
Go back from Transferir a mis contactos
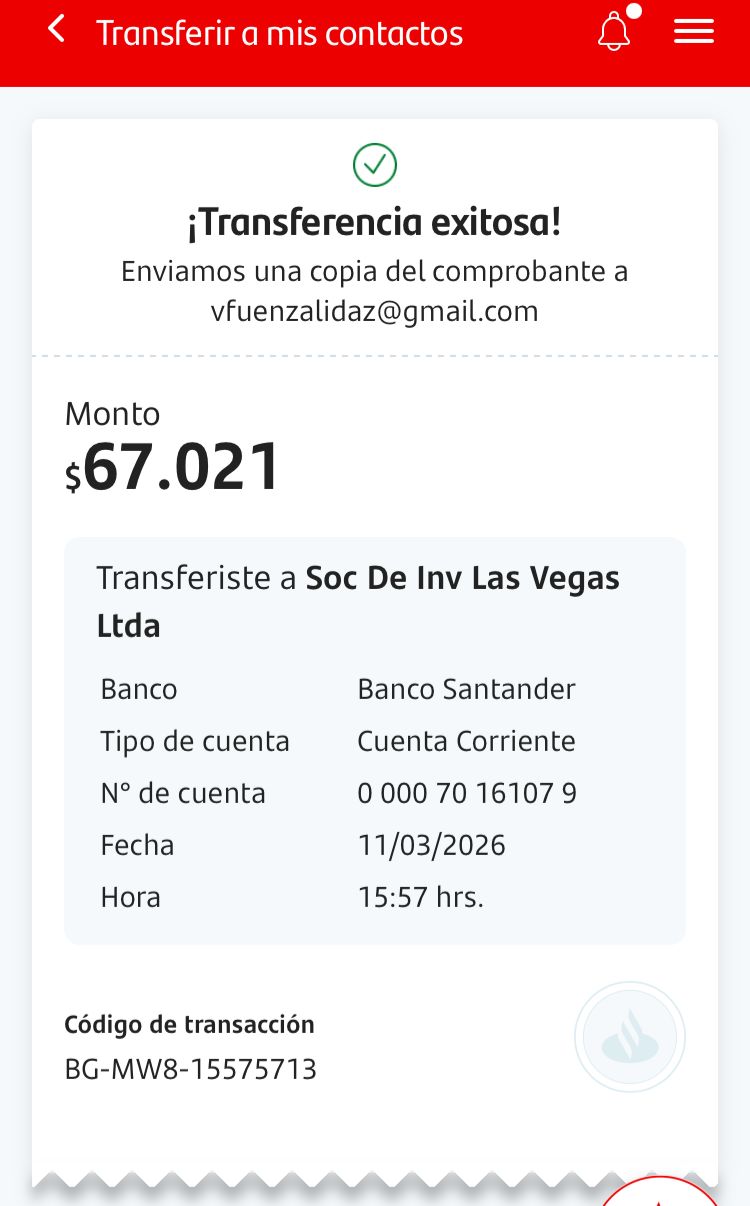point(57,30)
